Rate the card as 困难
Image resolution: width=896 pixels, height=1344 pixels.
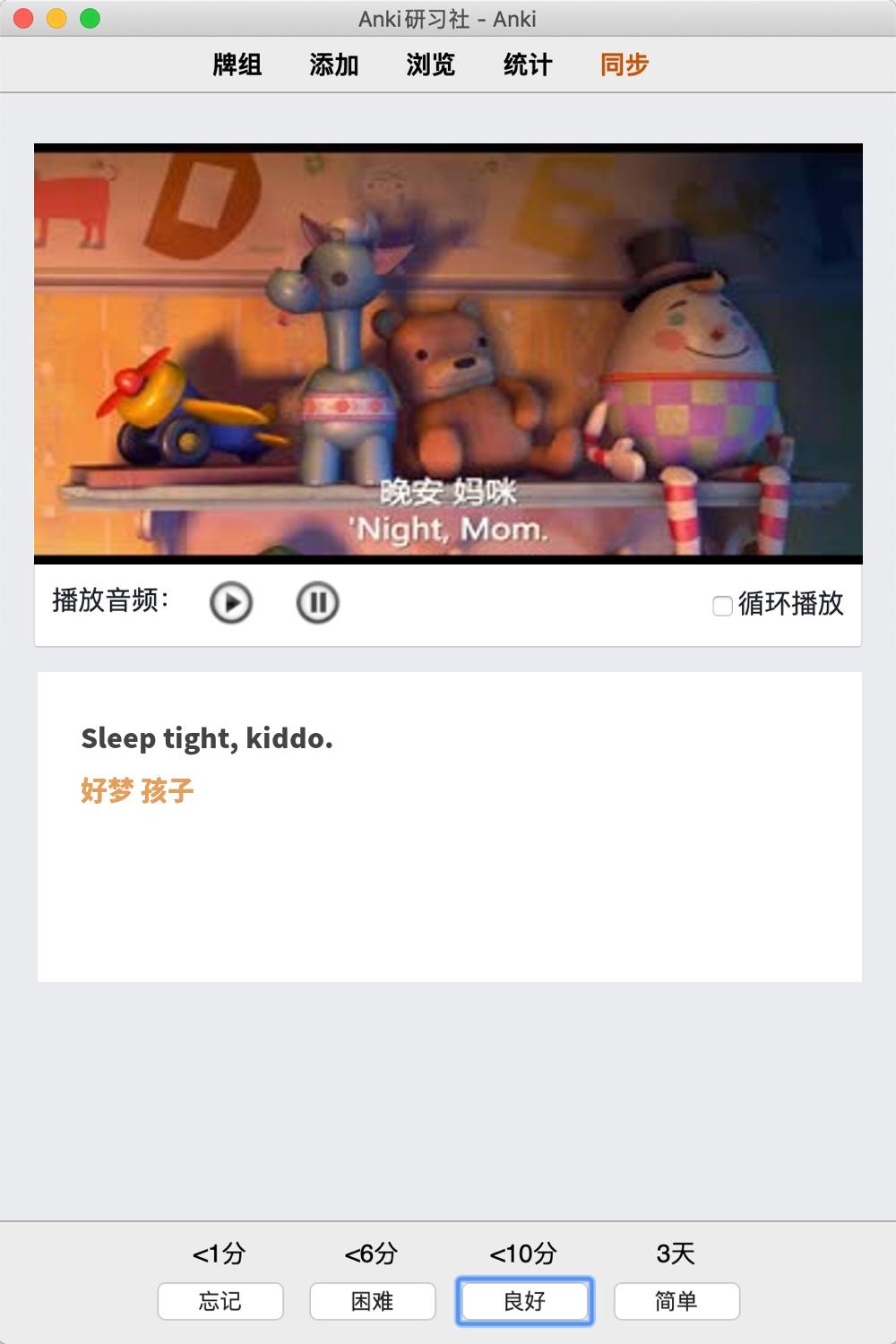coord(373,1301)
